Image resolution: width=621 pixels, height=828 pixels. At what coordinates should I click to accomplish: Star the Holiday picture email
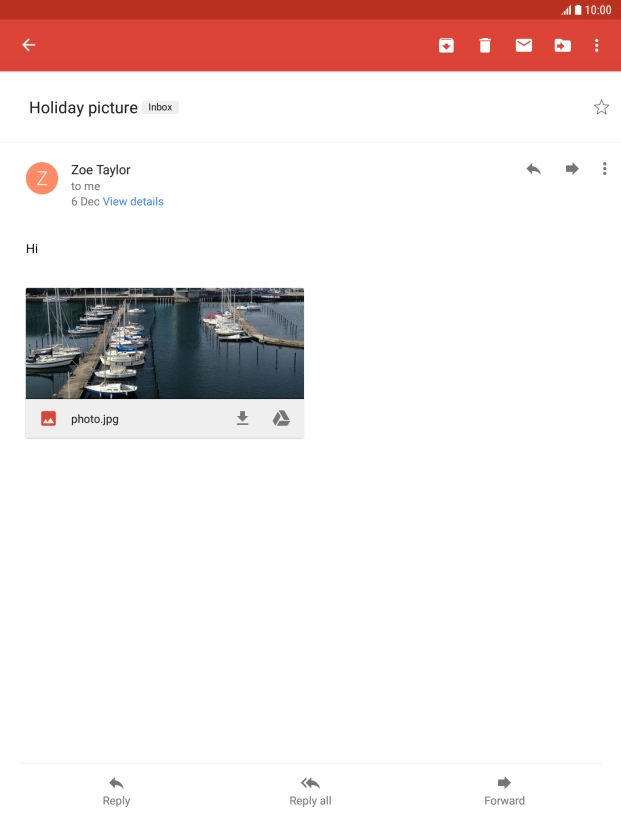[601, 107]
